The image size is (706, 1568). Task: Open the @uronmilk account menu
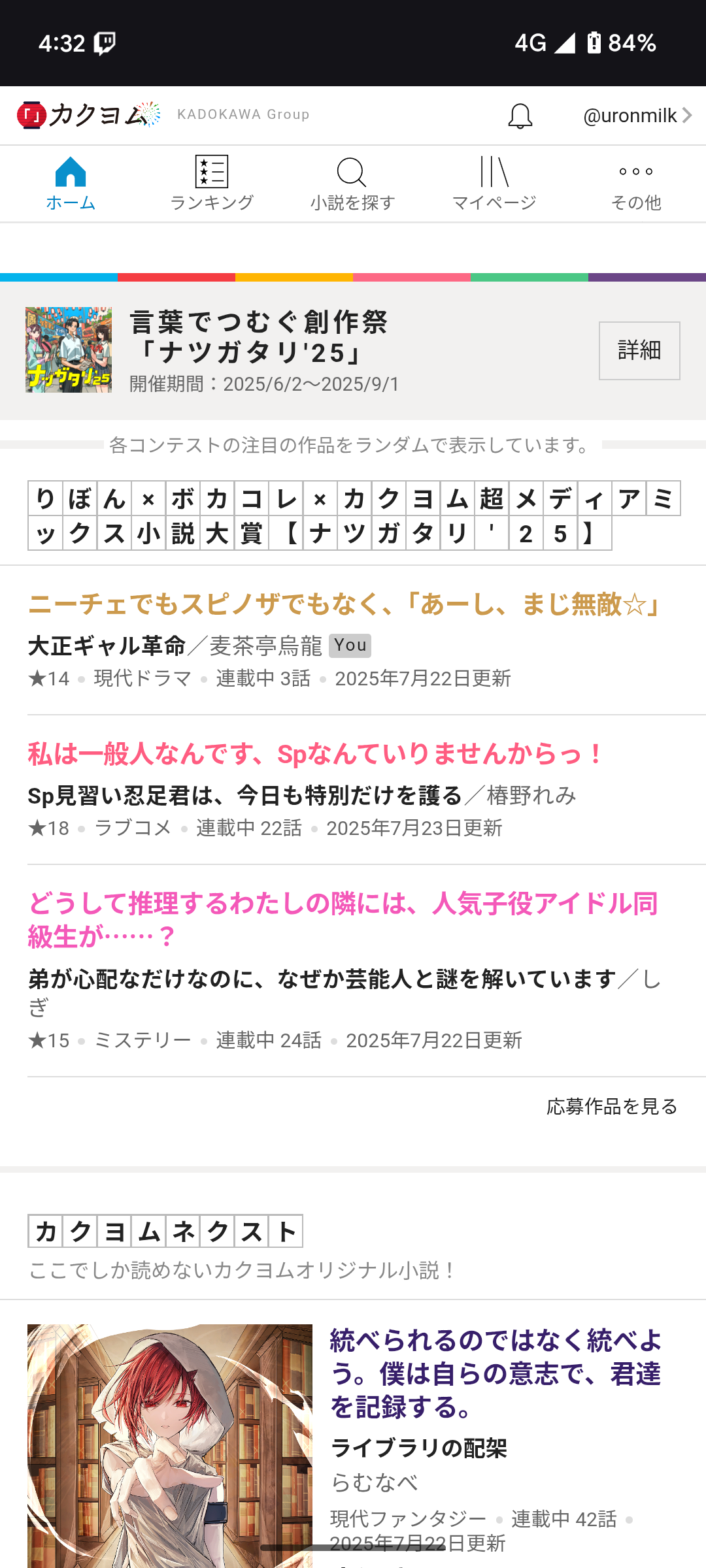(637, 116)
